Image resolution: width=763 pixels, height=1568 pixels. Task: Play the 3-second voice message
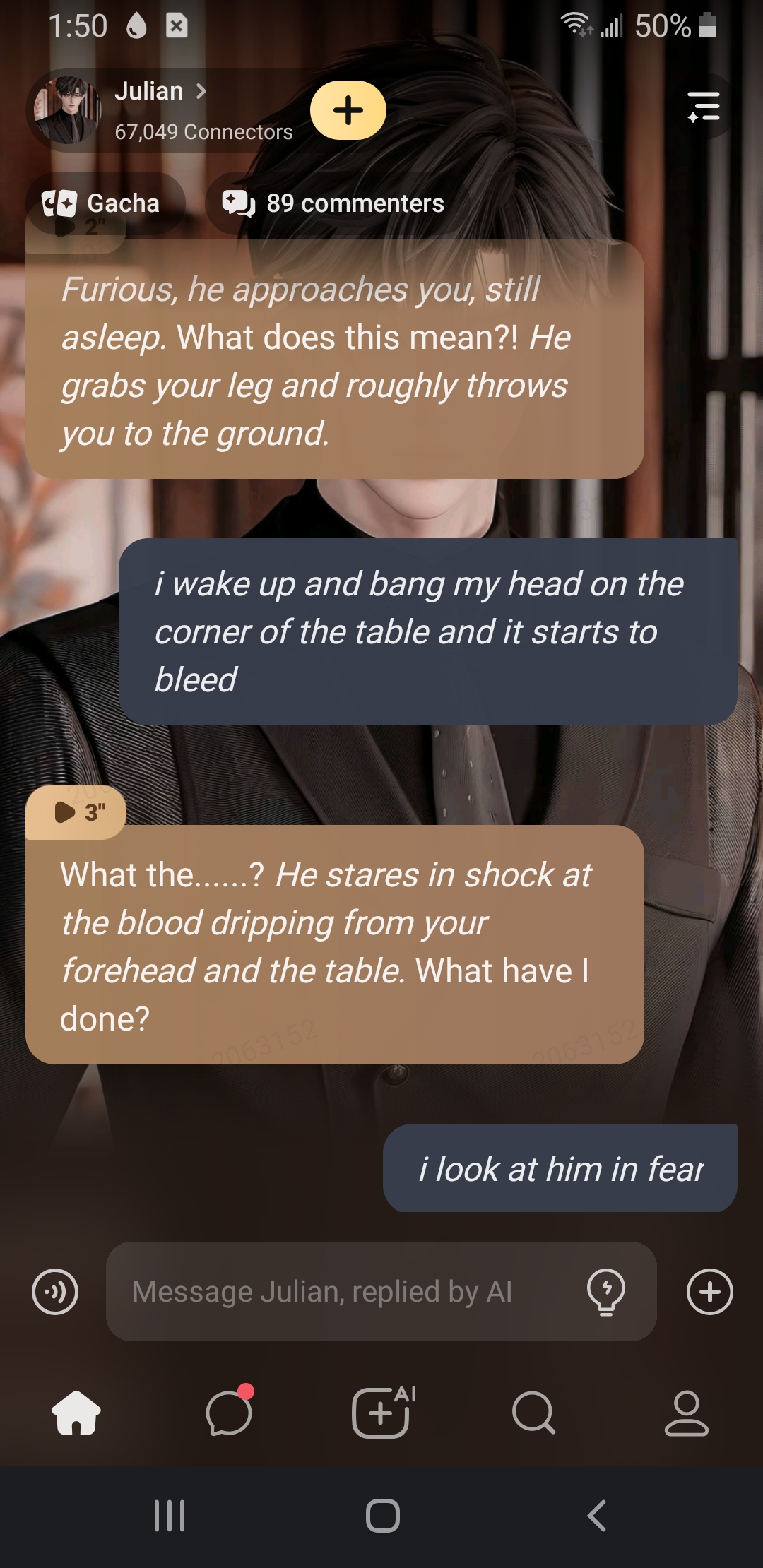click(78, 812)
